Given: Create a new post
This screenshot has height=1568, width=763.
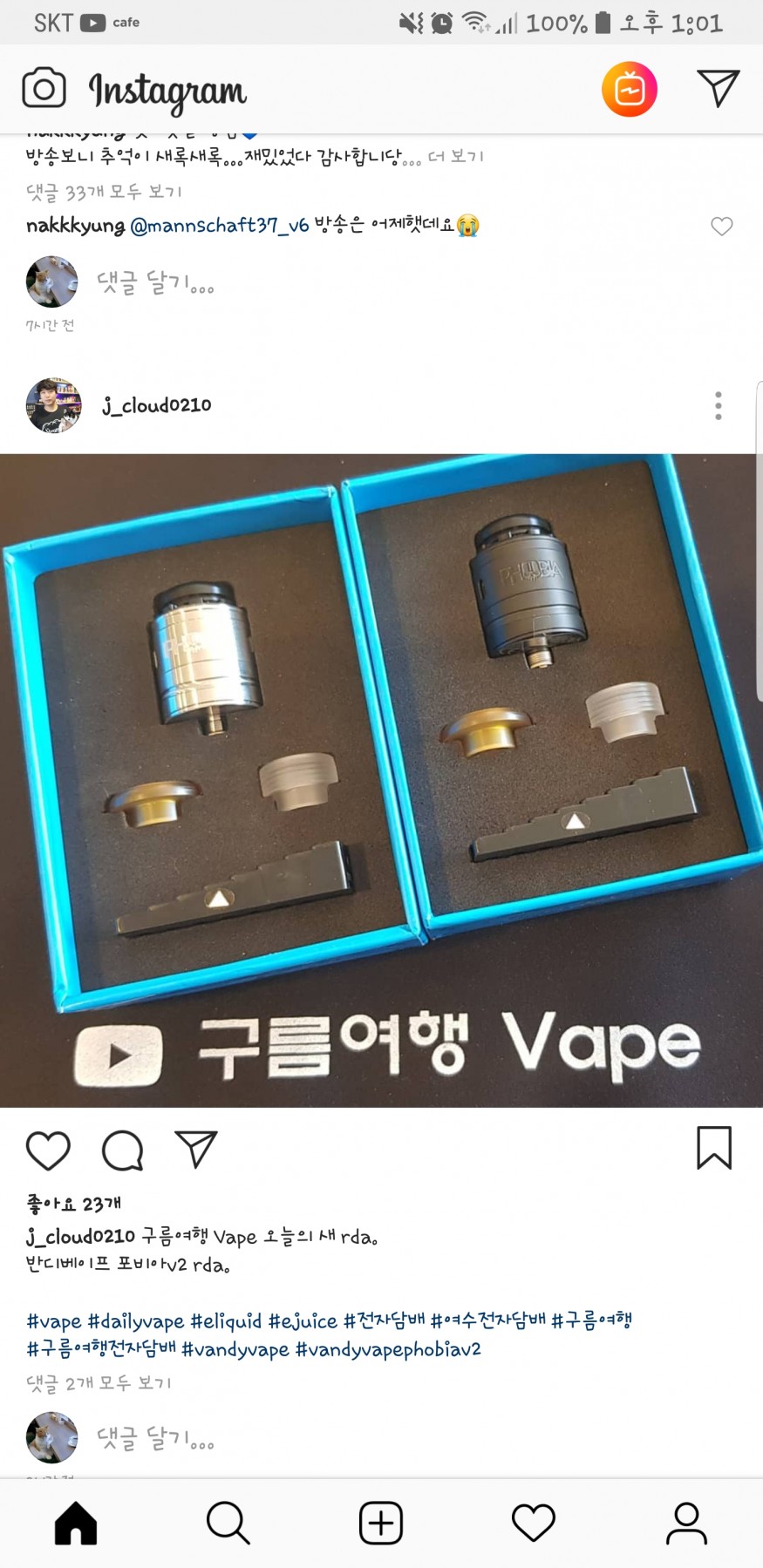Looking at the screenshot, I should [381, 1523].
